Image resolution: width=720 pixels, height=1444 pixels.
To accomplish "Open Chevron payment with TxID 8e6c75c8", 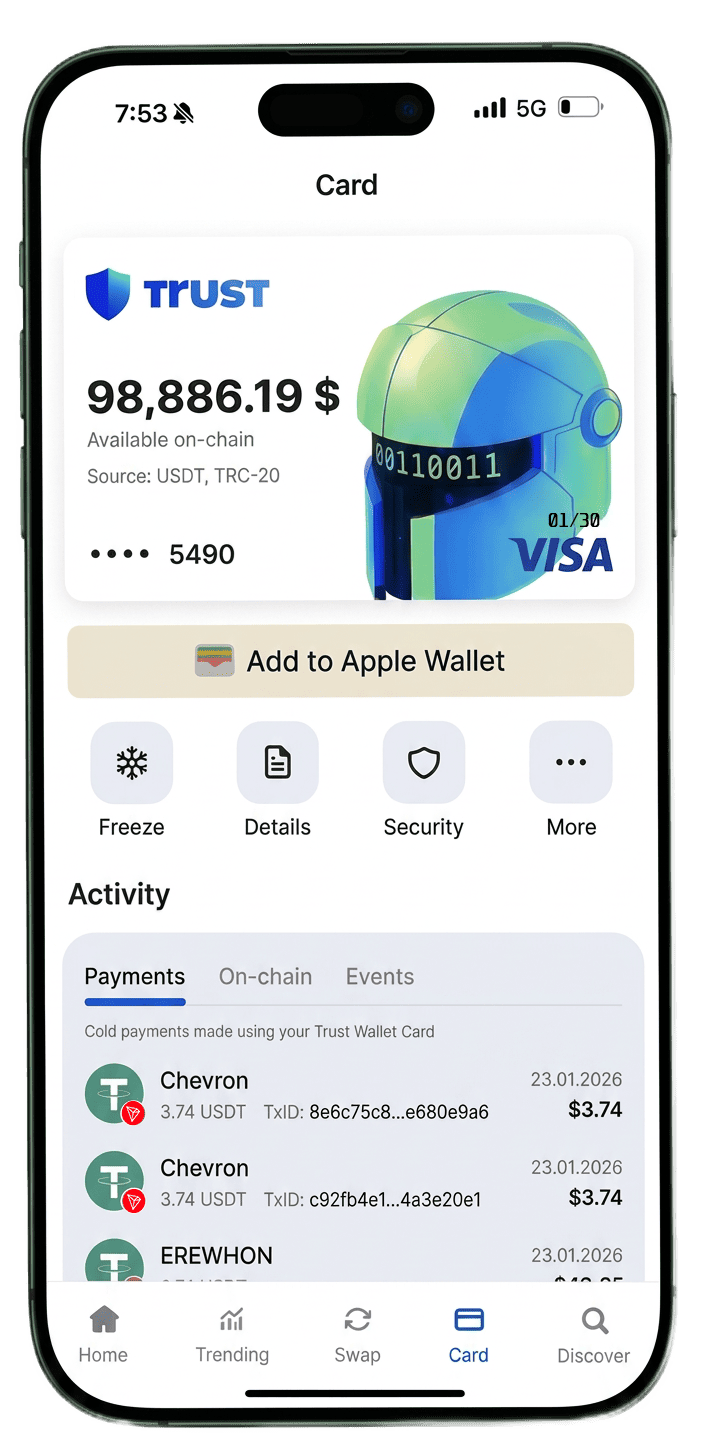I will 353,1095.
